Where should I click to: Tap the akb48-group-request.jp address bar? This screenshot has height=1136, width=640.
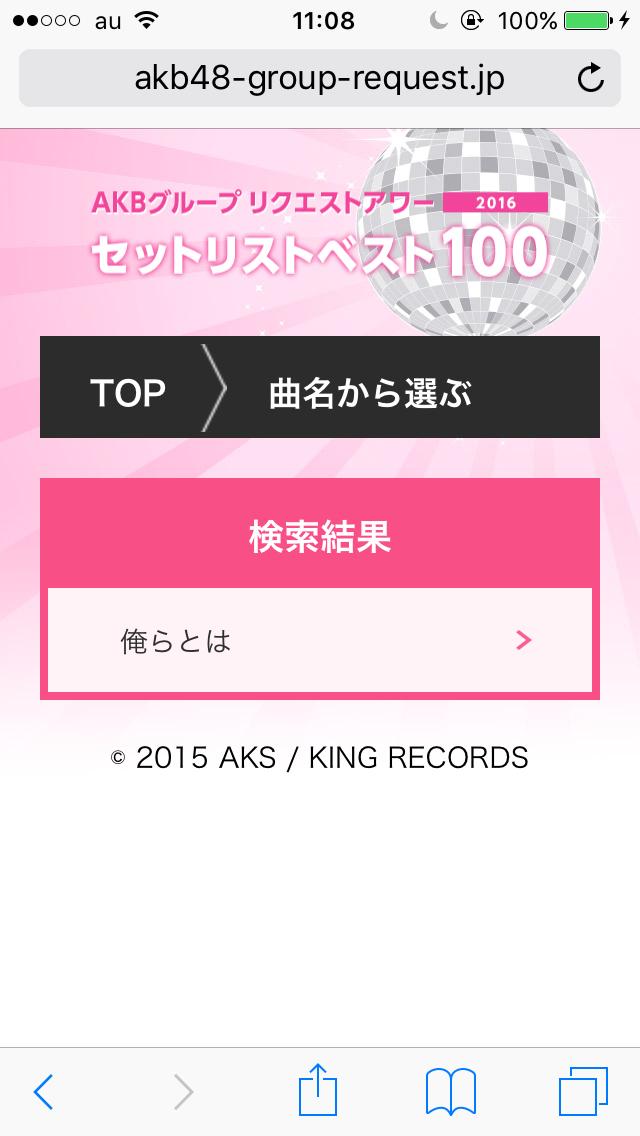(318, 78)
